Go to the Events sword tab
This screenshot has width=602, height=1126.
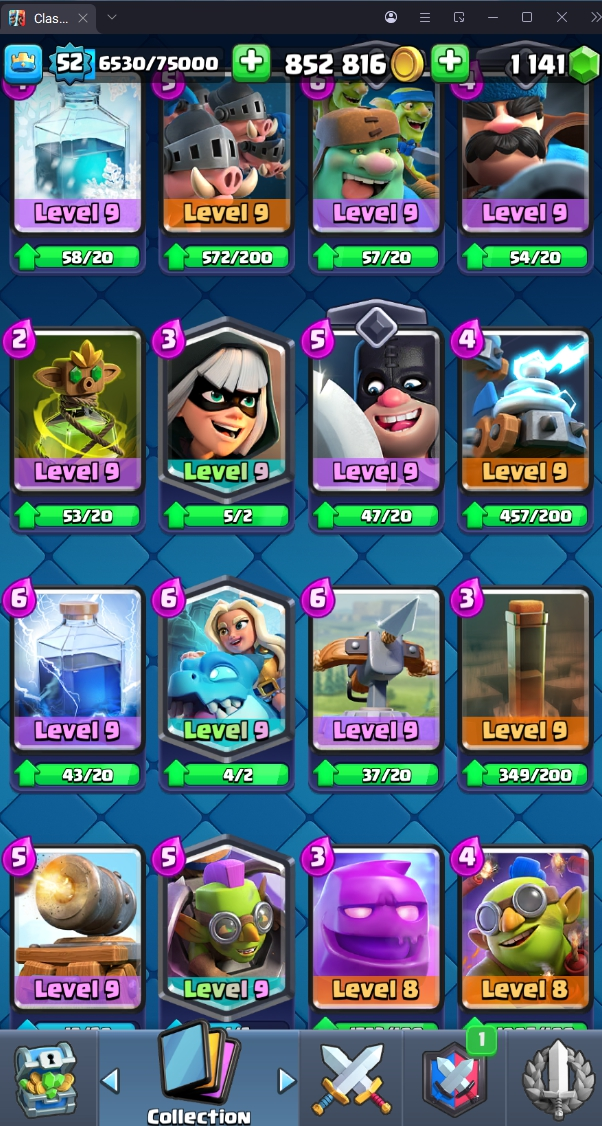(x=557, y=1078)
